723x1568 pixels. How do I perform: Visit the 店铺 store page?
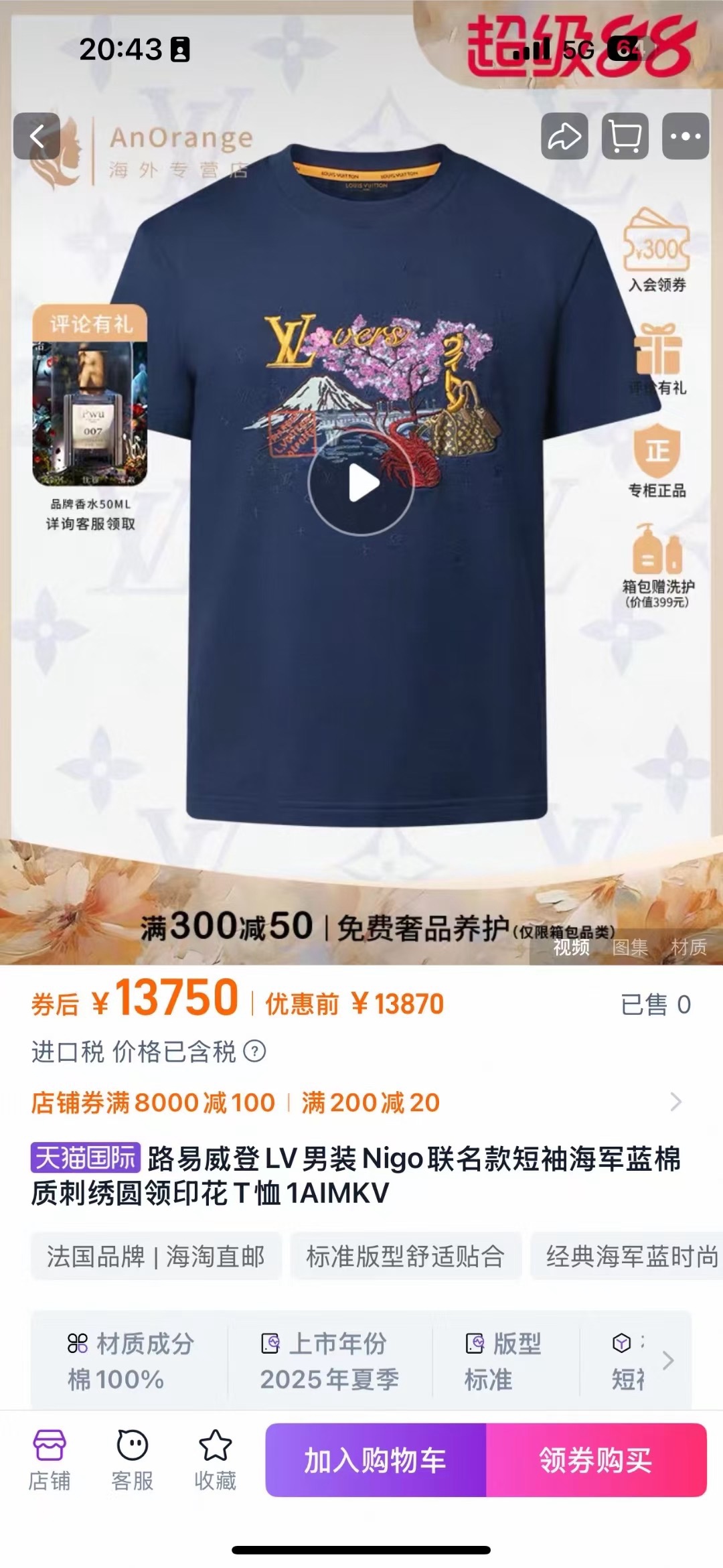point(50,1461)
